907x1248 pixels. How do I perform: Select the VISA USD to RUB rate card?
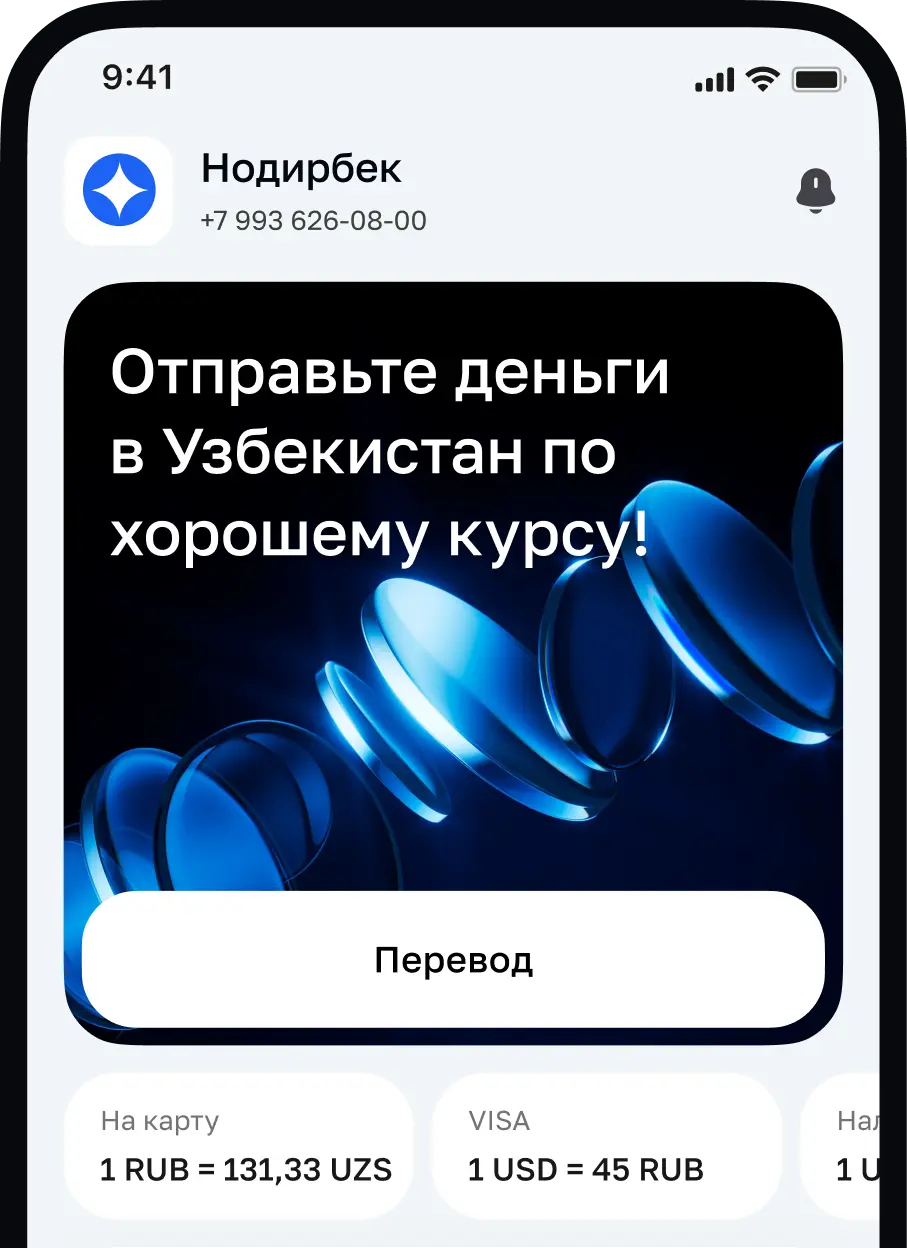606,1146
